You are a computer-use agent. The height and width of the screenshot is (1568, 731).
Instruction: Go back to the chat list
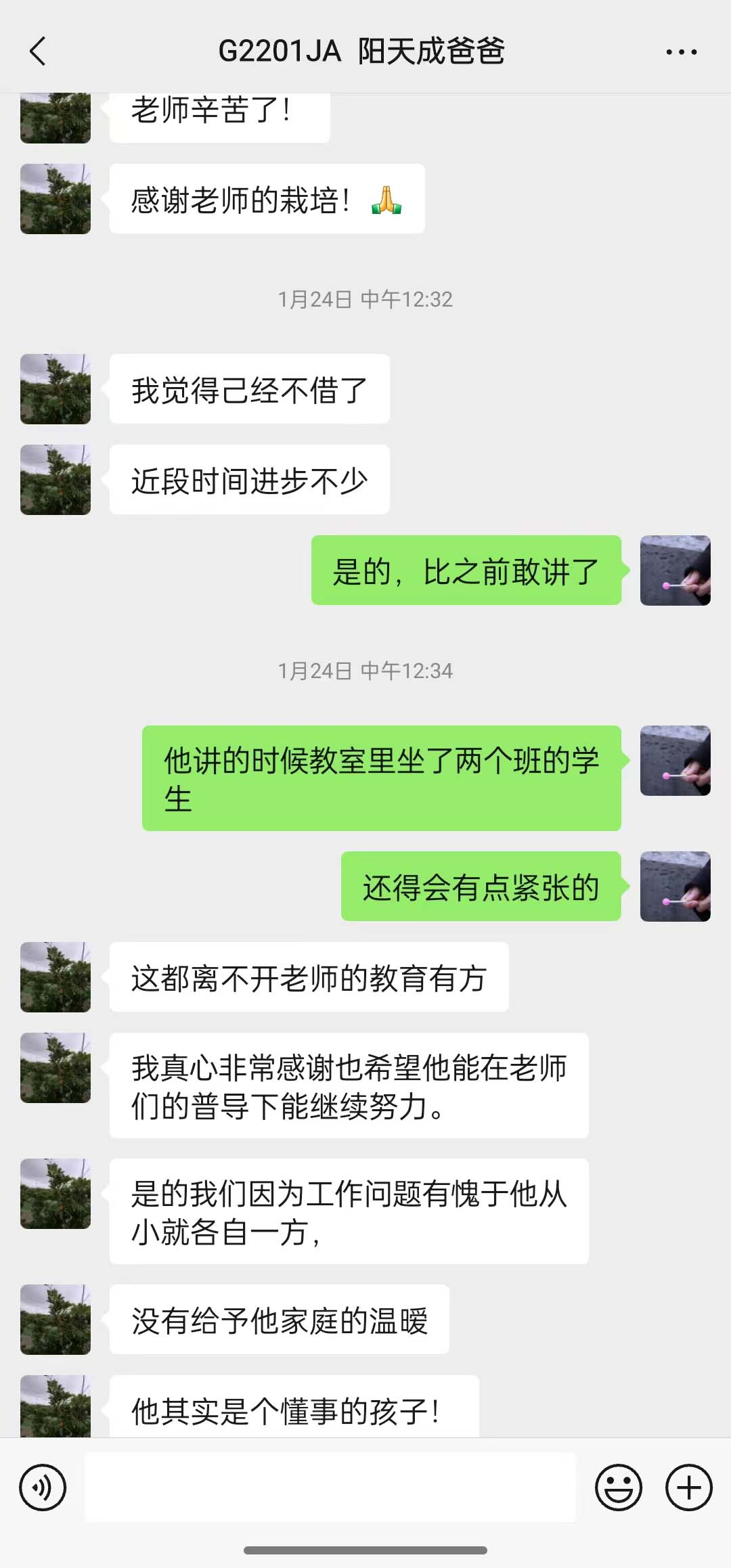[x=38, y=51]
